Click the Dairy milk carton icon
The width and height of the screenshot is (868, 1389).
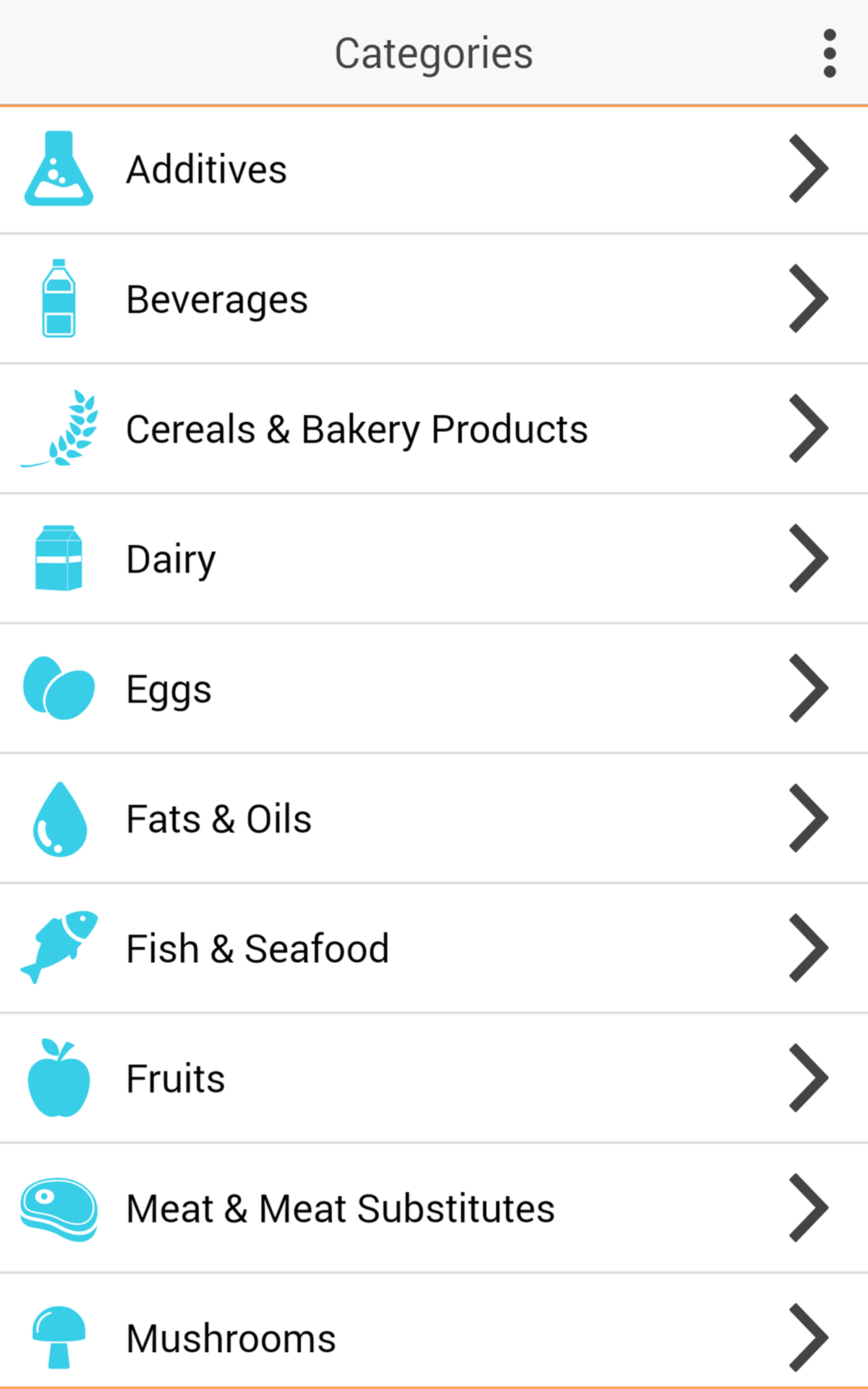click(59, 557)
